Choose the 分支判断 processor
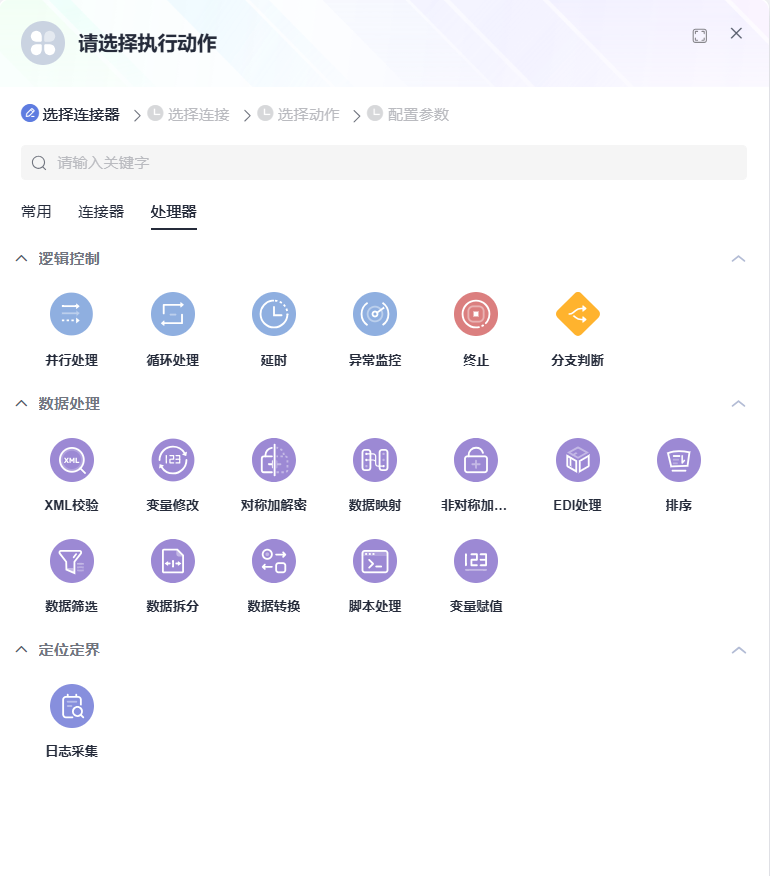Image resolution: width=770 pixels, height=876 pixels. pos(578,315)
